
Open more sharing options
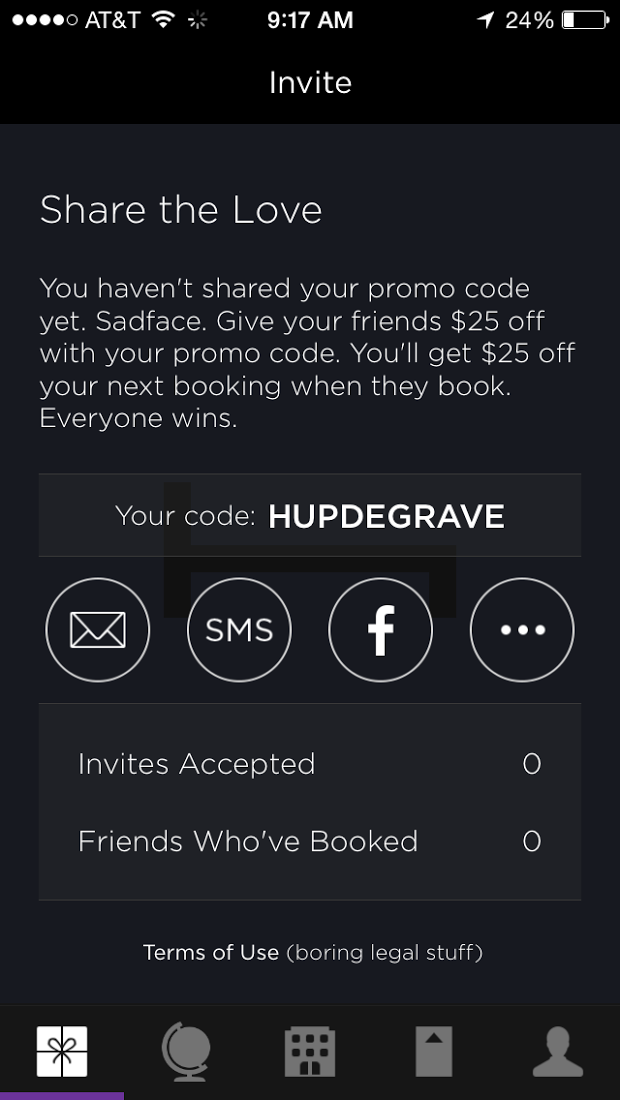pos(522,630)
